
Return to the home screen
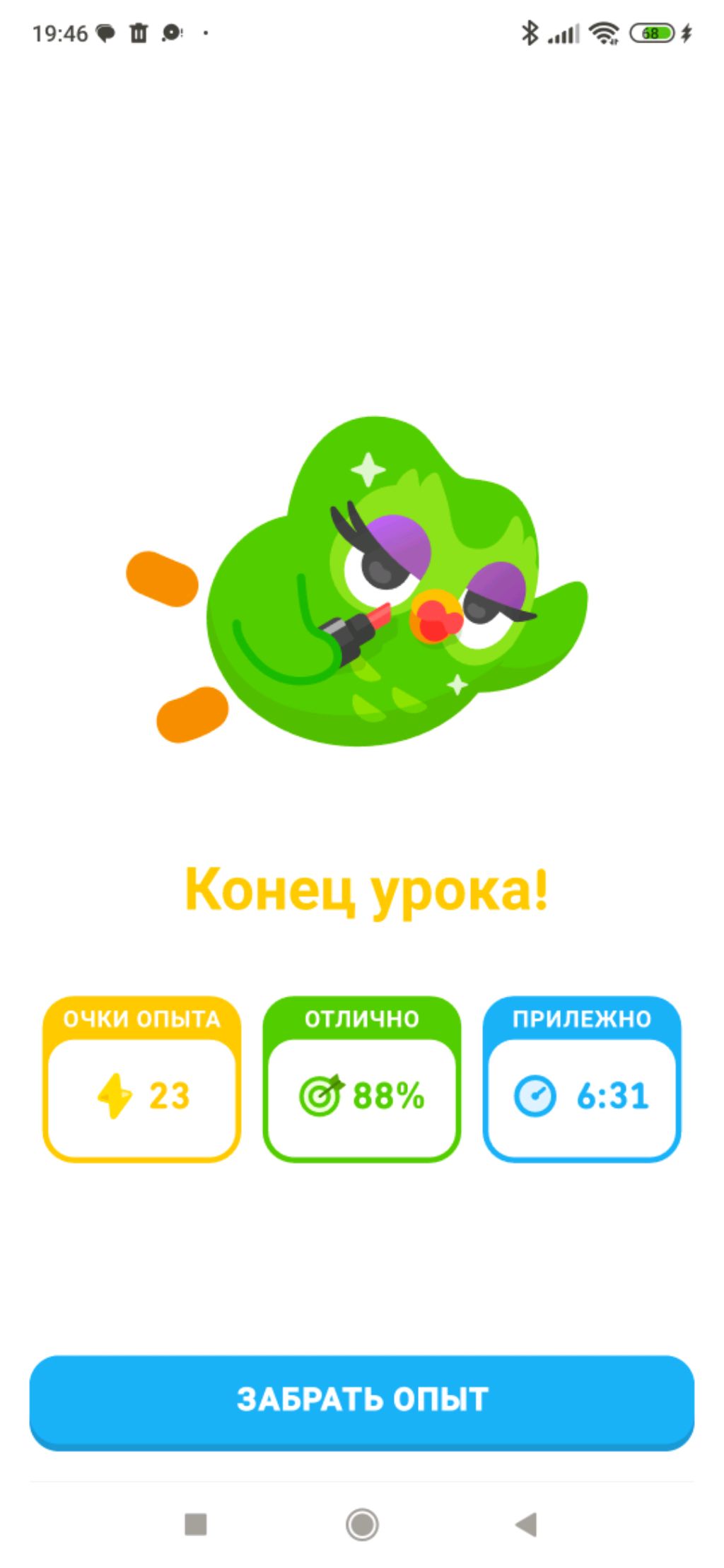[362, 1524]
